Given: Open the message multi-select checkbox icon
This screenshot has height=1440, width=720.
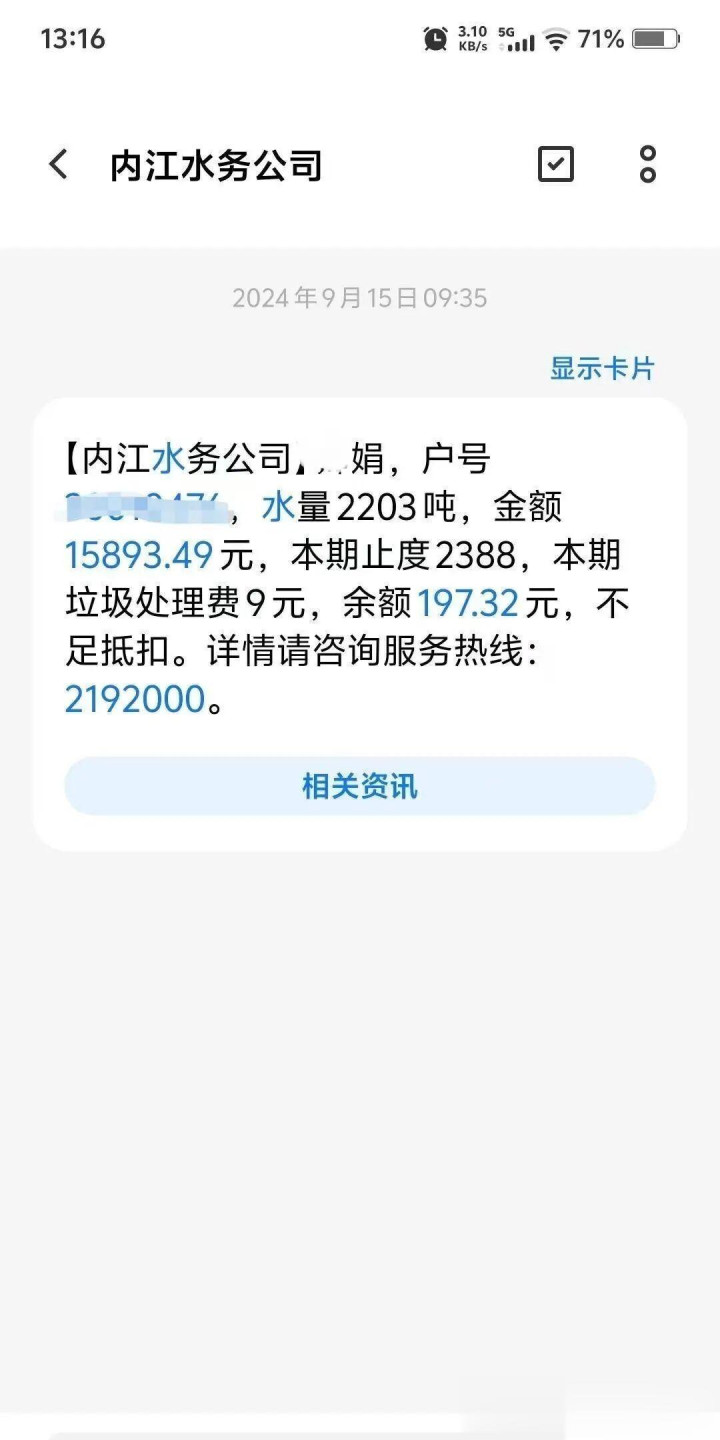Looking at the screenshot, I should coord(556,164).
